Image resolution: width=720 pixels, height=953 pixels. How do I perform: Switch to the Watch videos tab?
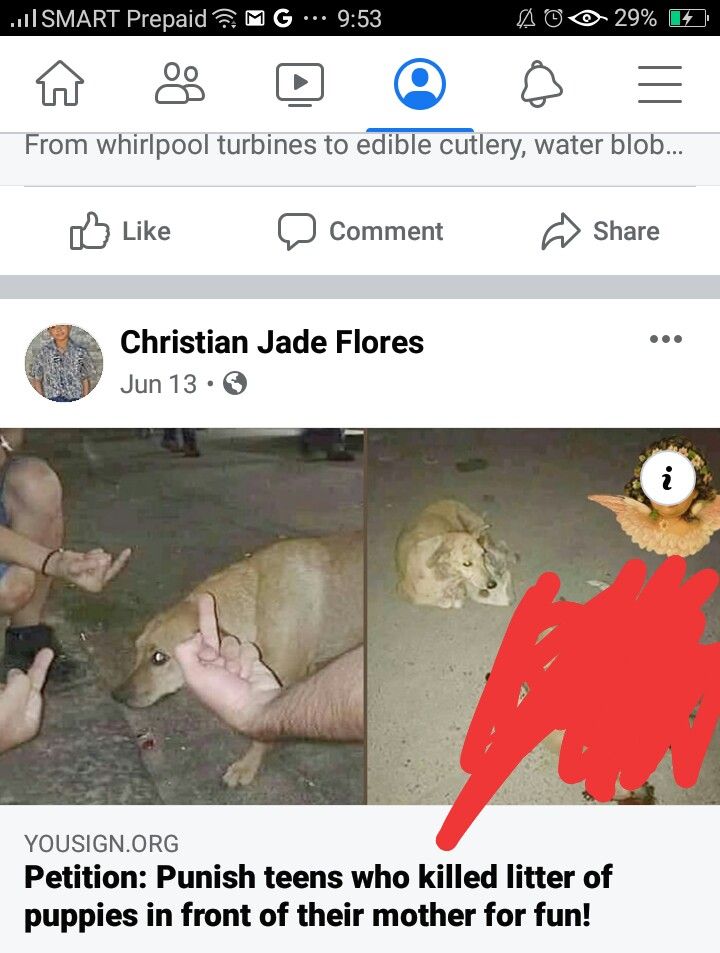(300, 84)
